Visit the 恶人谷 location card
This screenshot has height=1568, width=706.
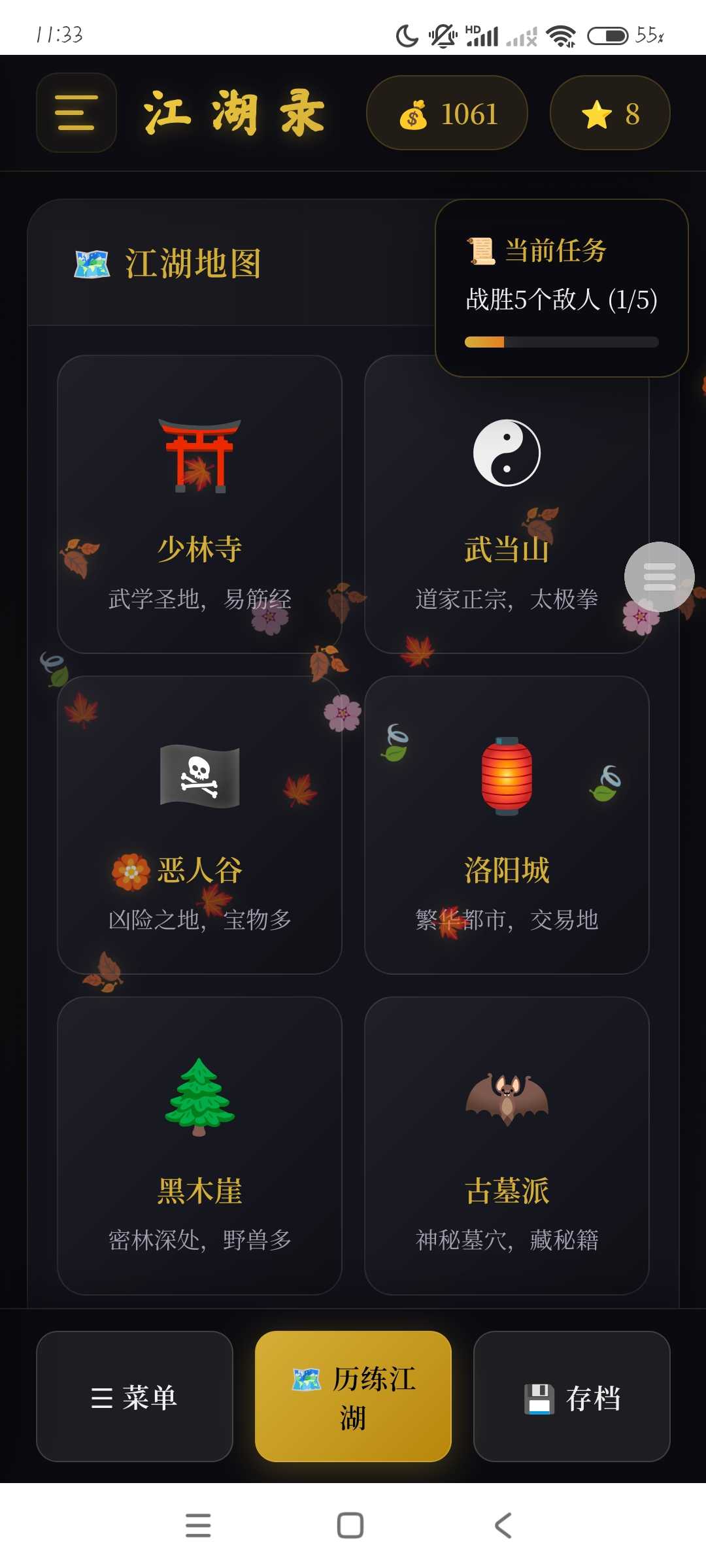coord(199,825)
